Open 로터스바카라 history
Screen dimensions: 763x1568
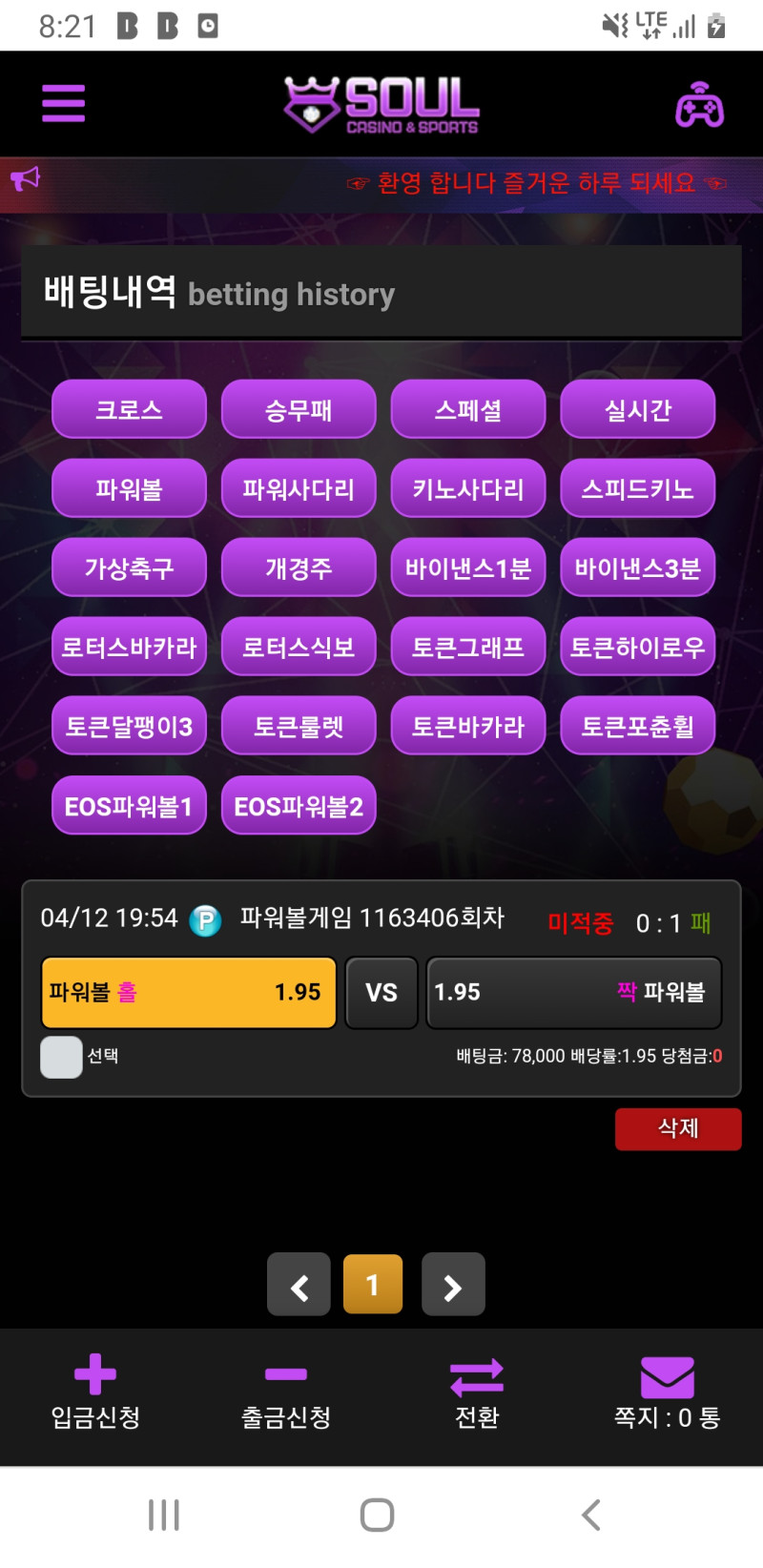pyautogui.click(x=129, y=648)
